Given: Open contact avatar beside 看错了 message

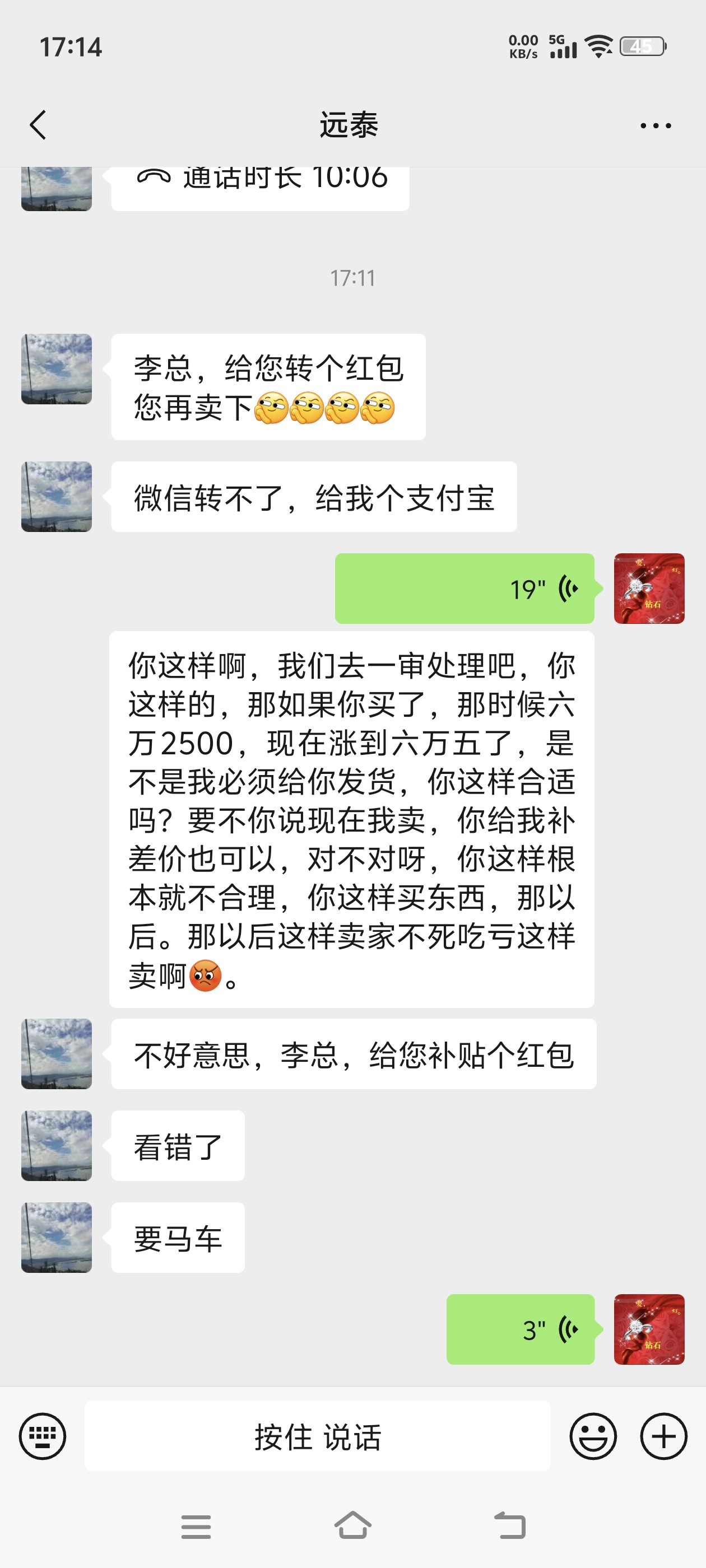Looking at the screenshot, I should pos(57,1146).
